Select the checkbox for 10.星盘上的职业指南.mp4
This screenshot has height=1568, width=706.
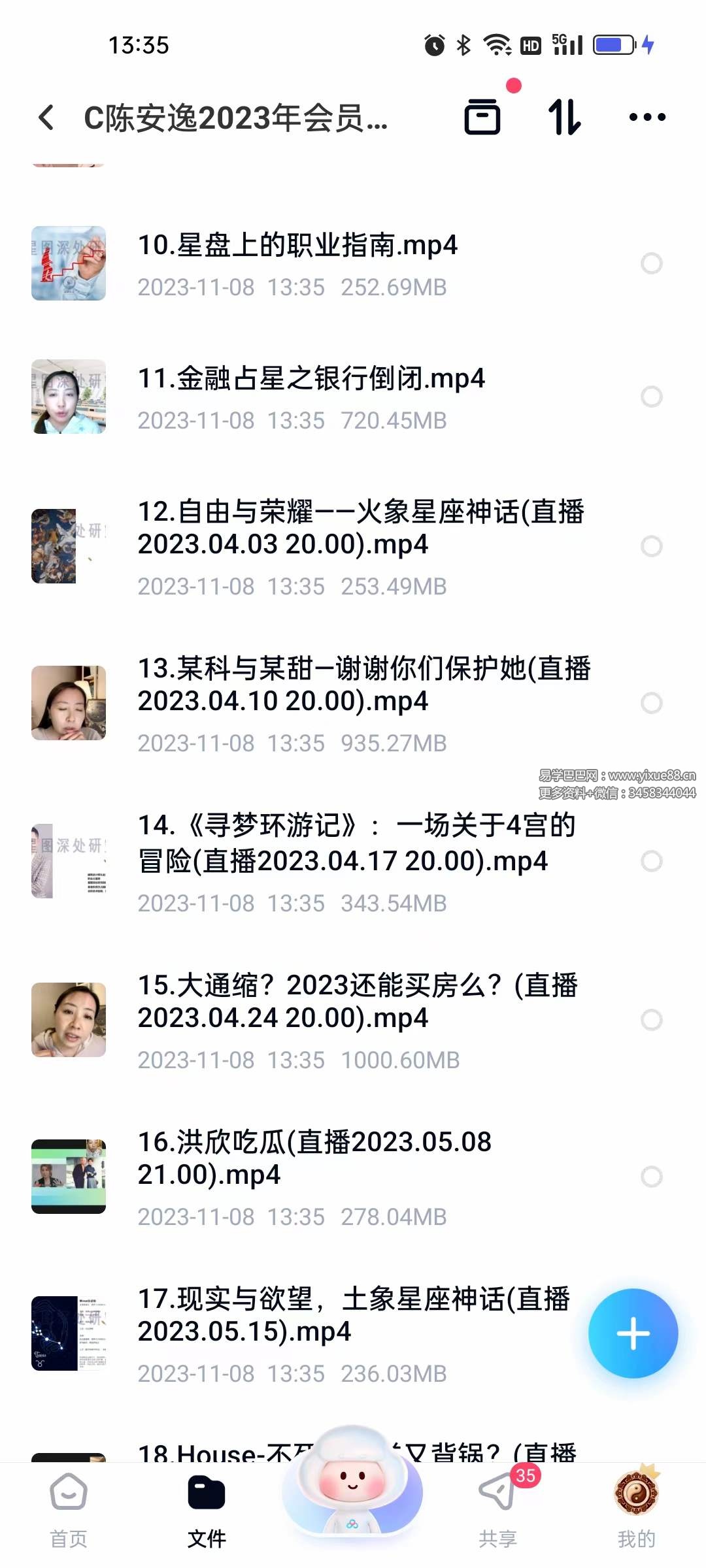tap(651, 263)
